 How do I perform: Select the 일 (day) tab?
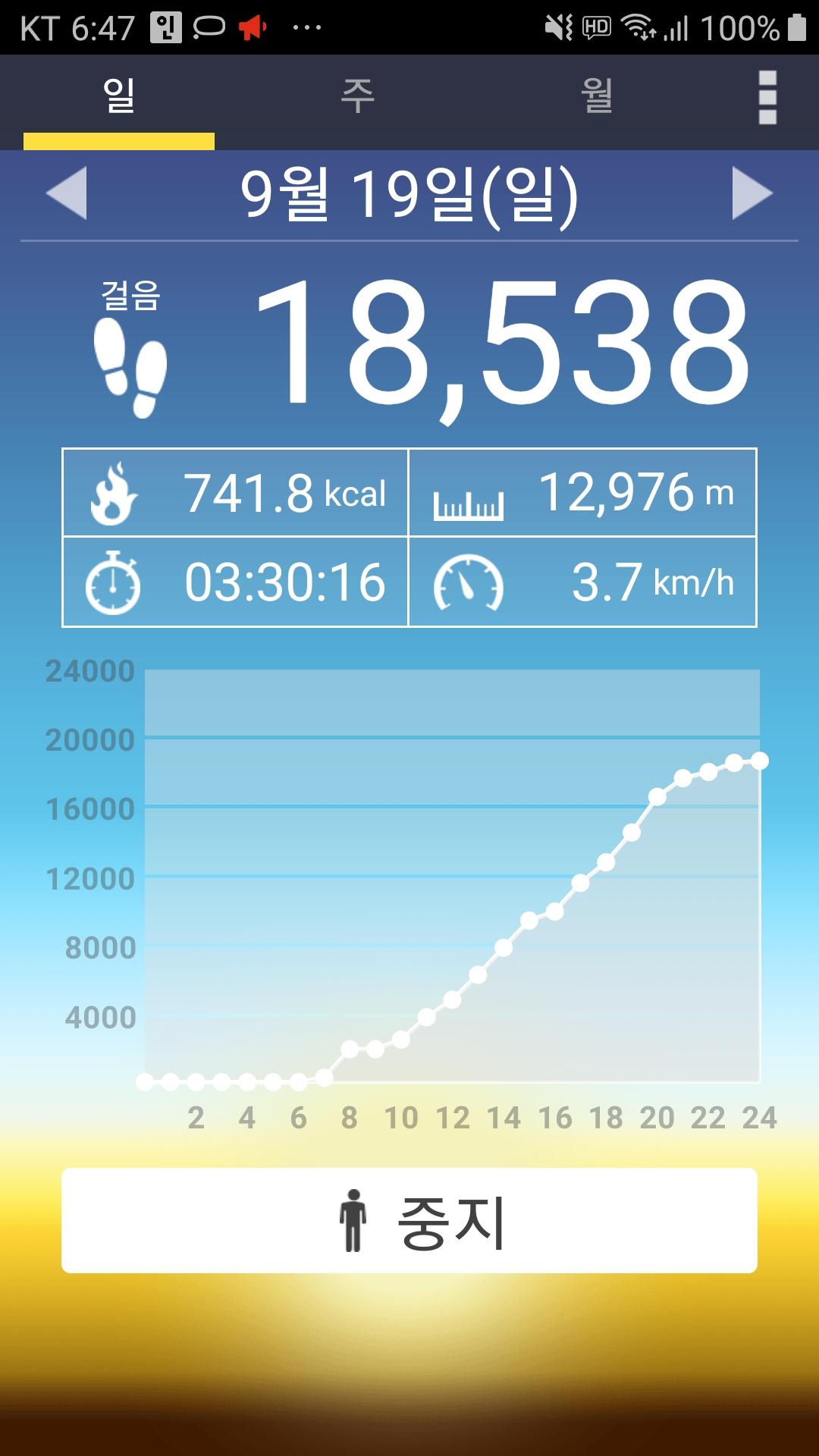119,97
